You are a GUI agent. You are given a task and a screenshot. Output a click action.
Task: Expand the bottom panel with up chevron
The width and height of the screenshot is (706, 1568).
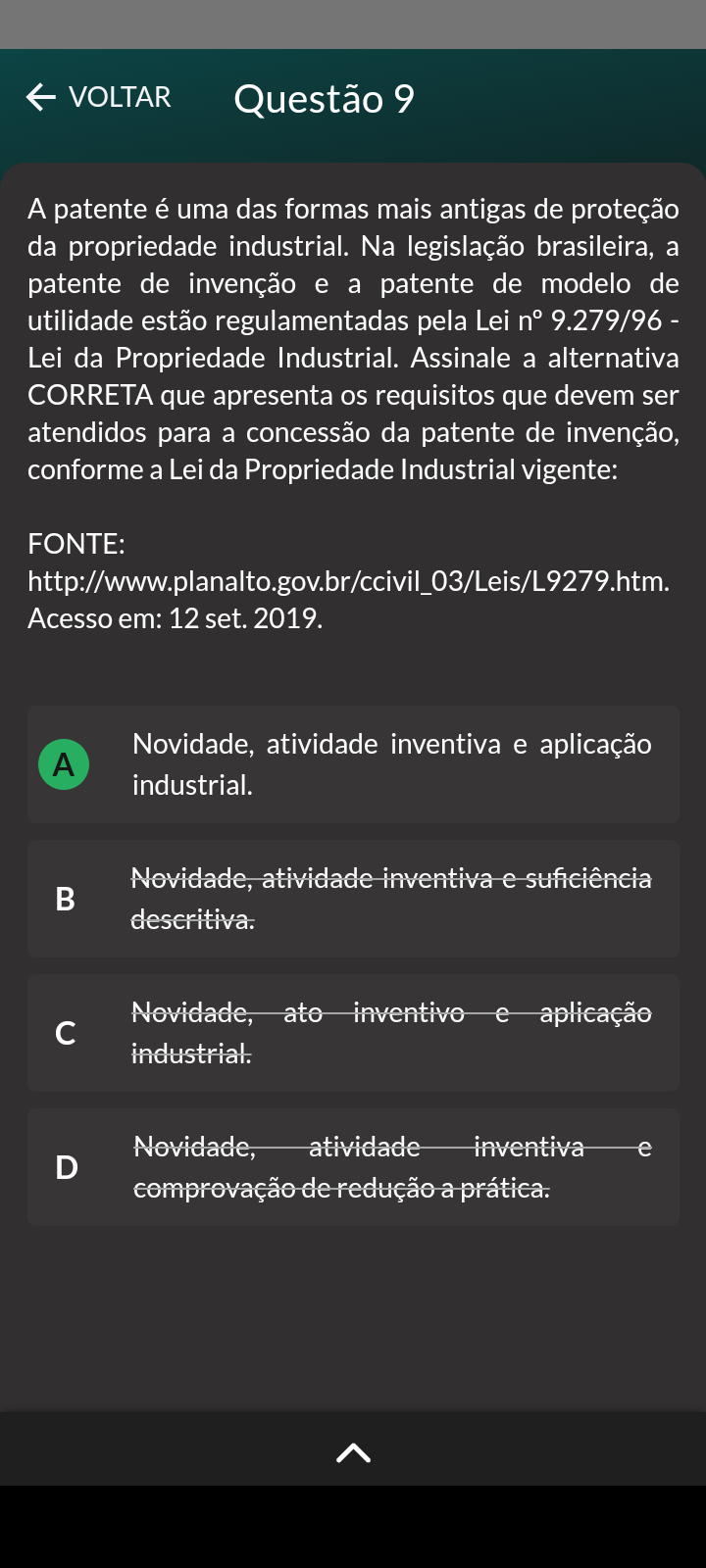click(353, 1452)
